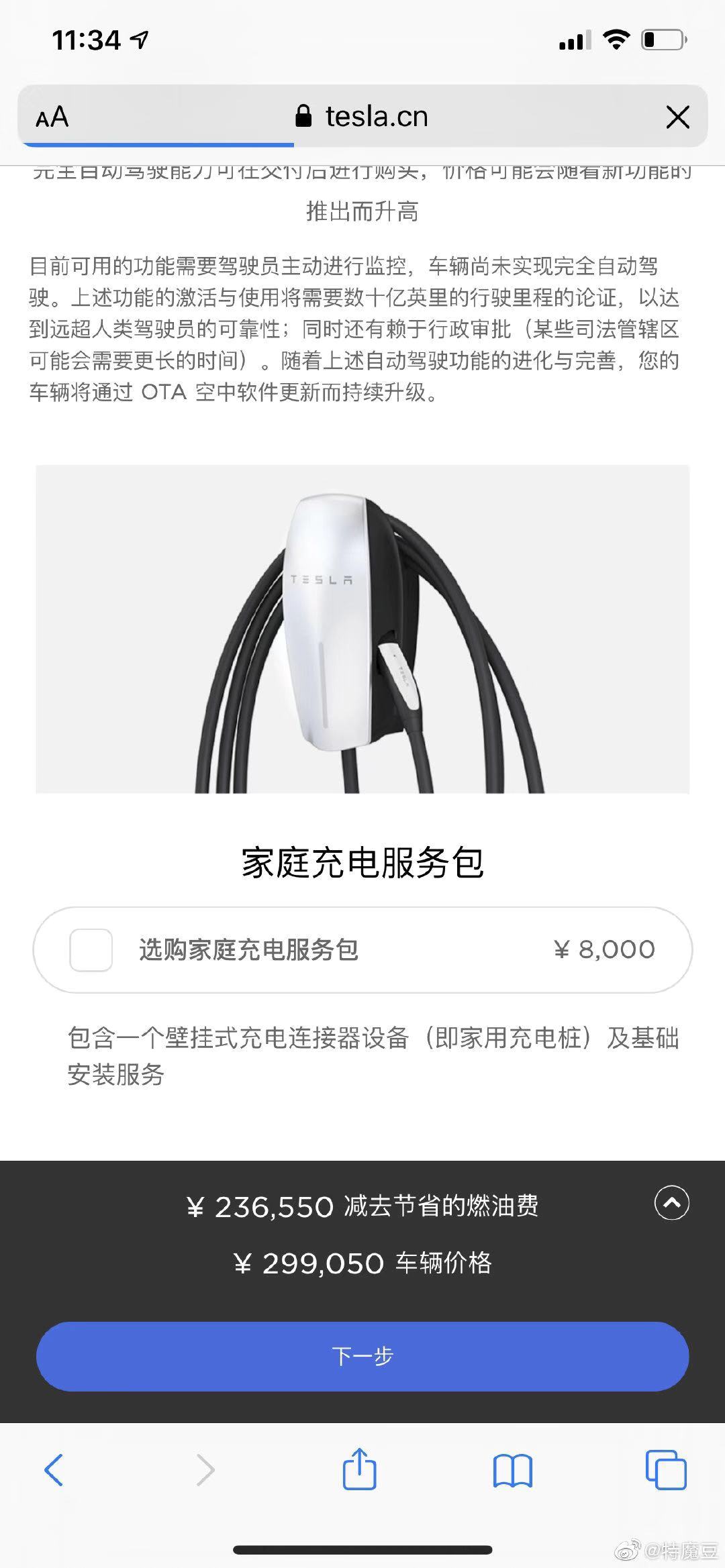Stop loading the page

click(677, 117)
